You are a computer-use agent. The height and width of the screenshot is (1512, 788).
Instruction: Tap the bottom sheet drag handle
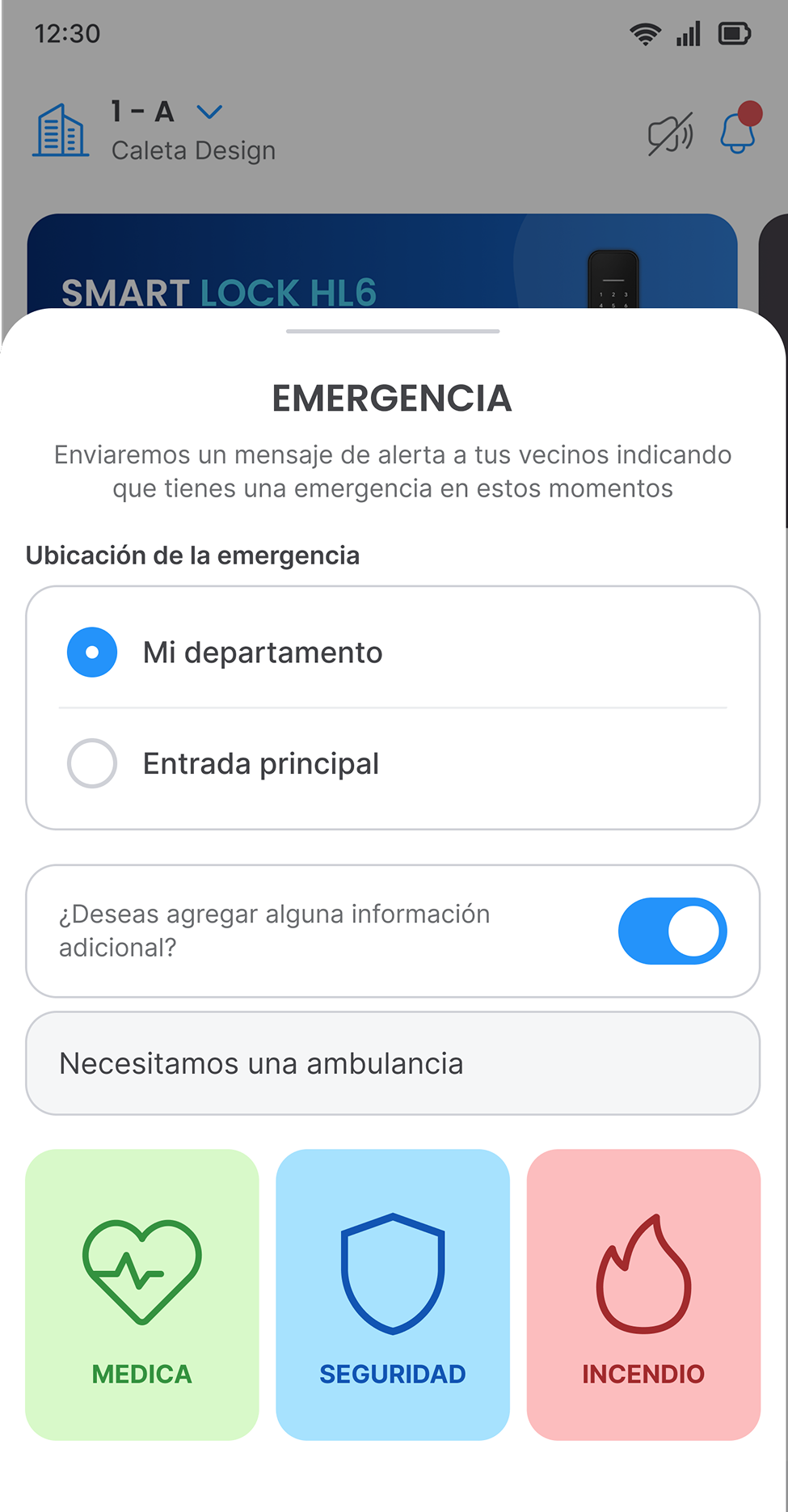393,331
